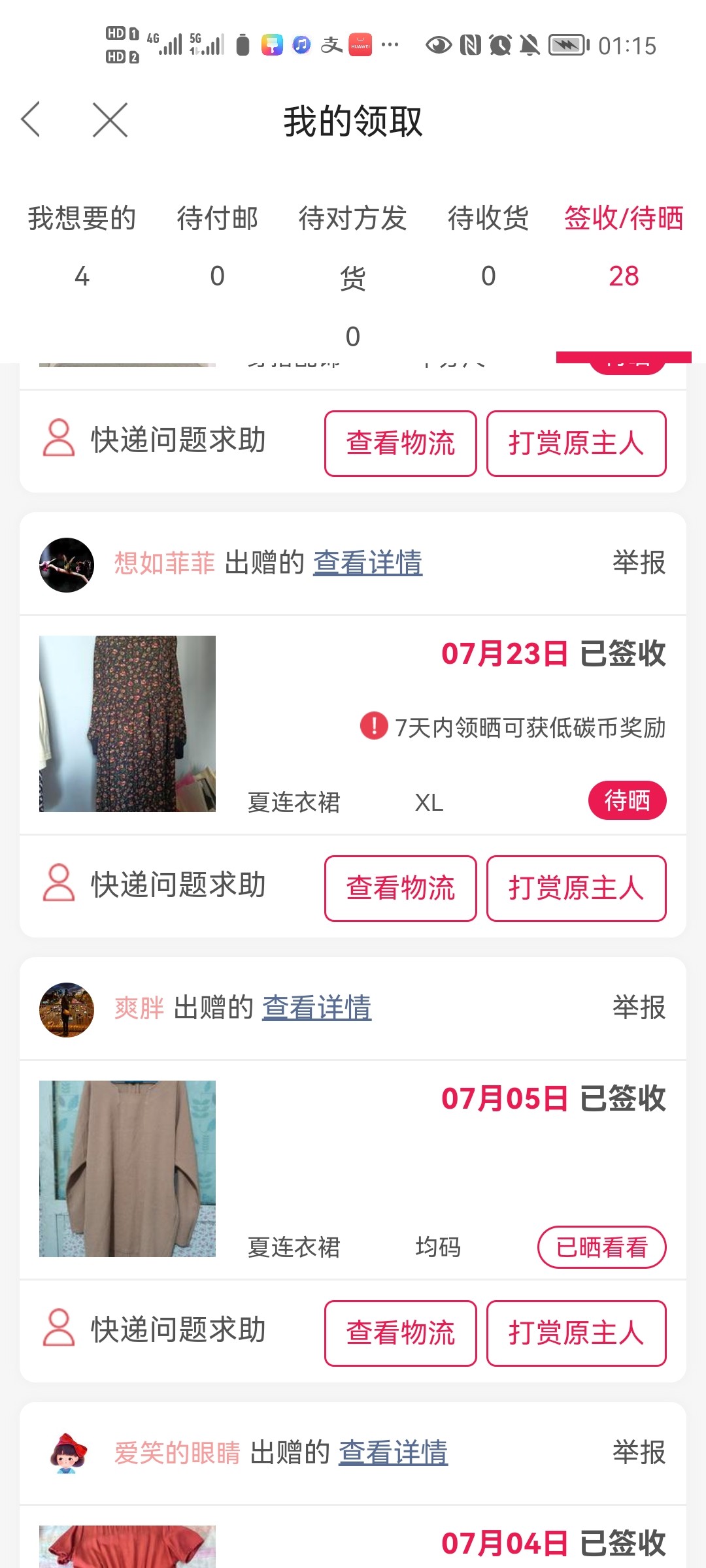
Task: Tip the original owner 爽胖
Action: pos(576,1333)
